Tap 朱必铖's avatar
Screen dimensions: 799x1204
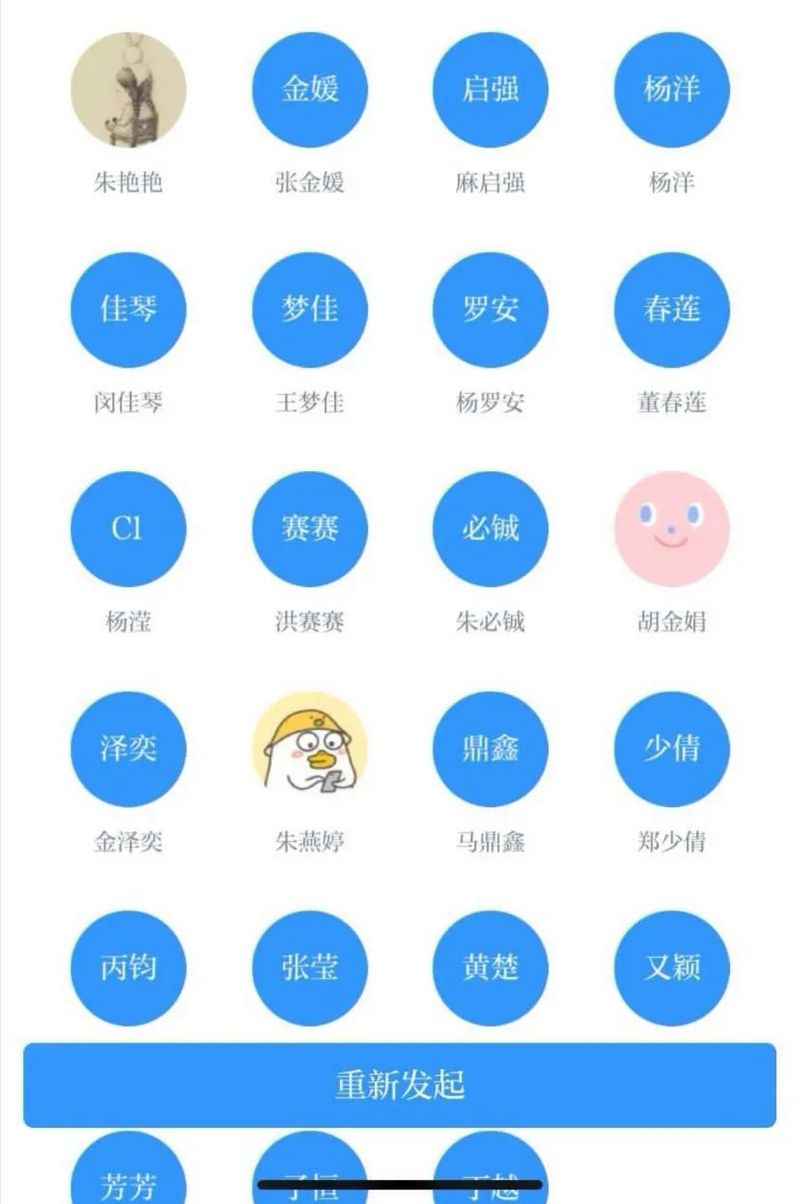coord(490,529)
